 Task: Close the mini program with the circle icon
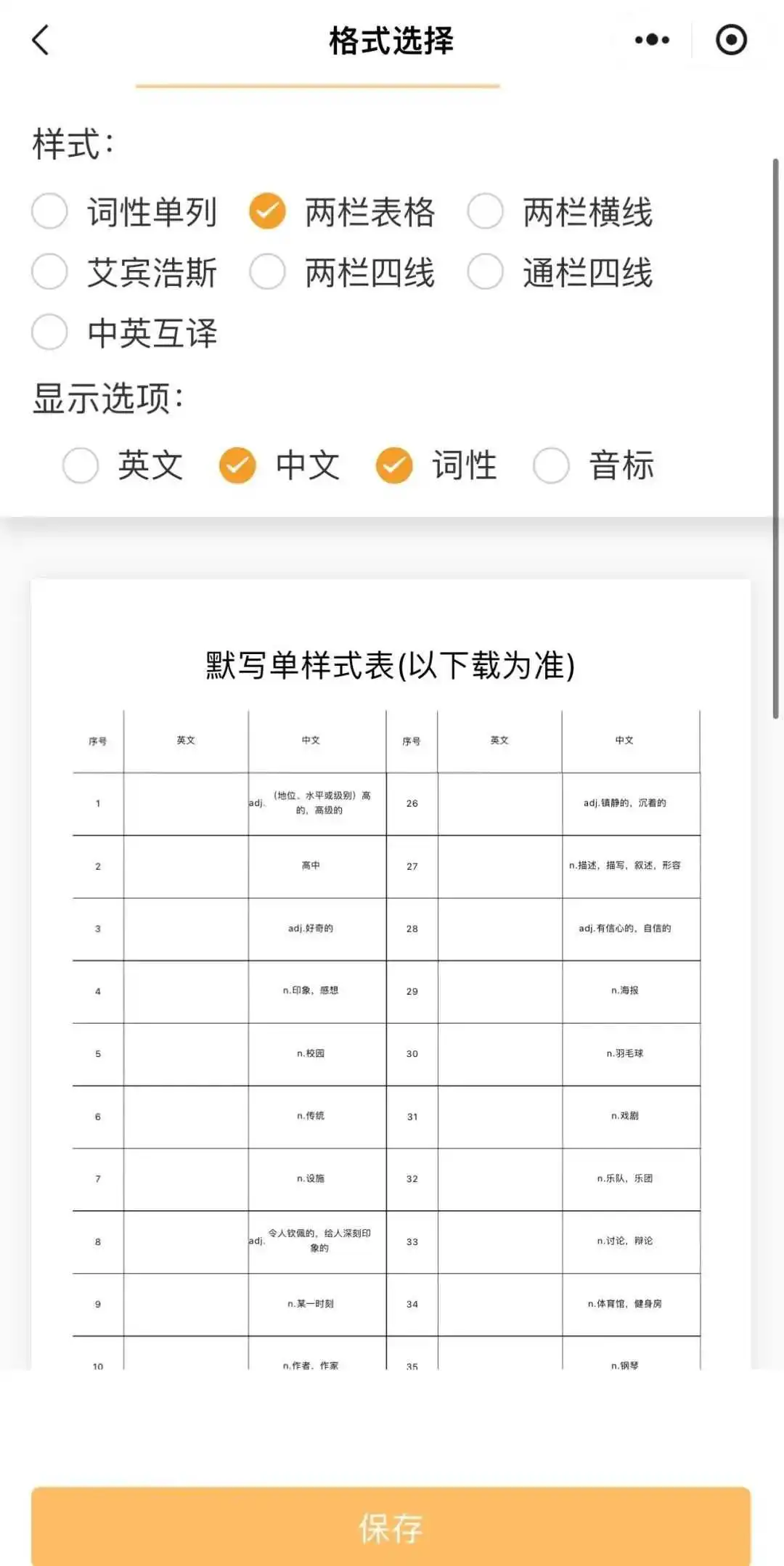point(731,40)
